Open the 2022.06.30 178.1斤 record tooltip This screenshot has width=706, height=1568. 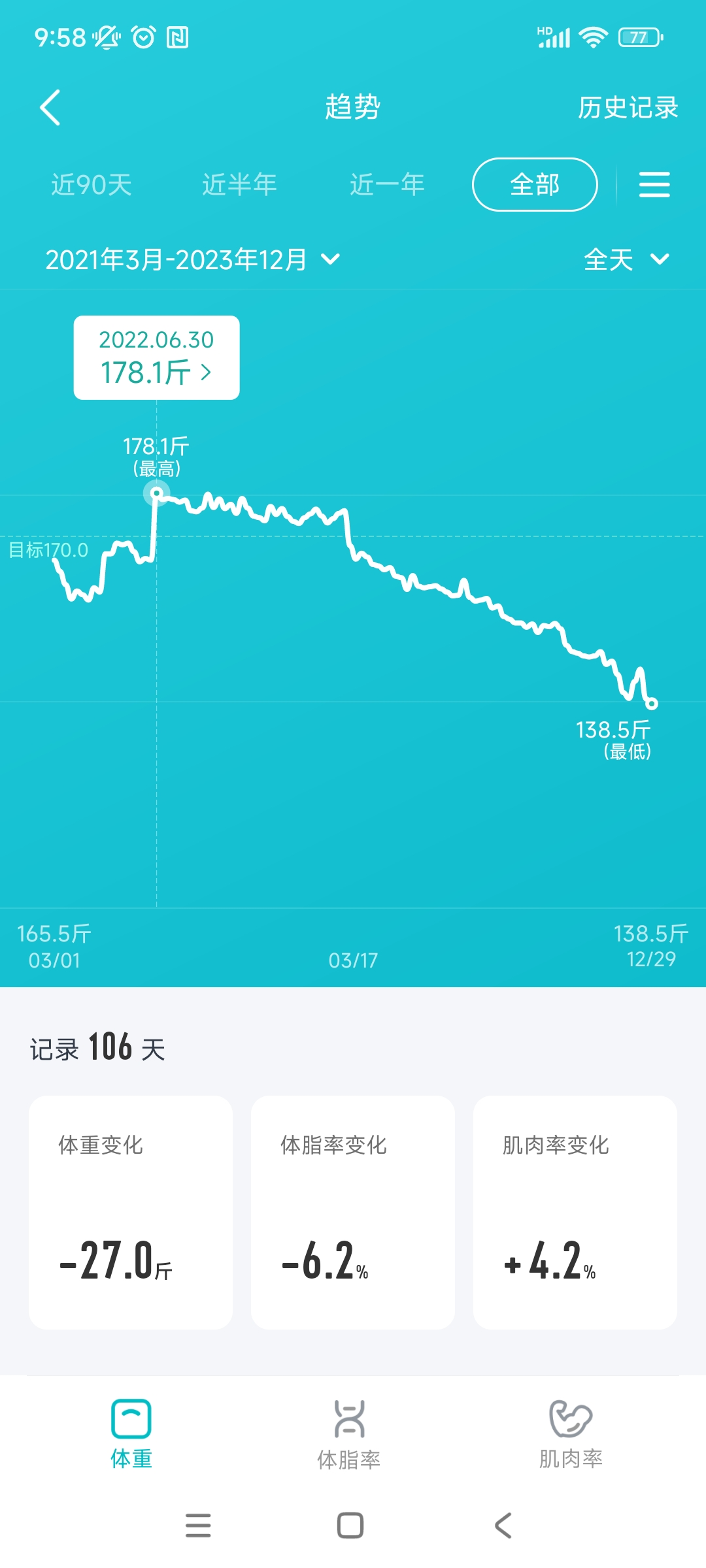(x=156, y=358)
